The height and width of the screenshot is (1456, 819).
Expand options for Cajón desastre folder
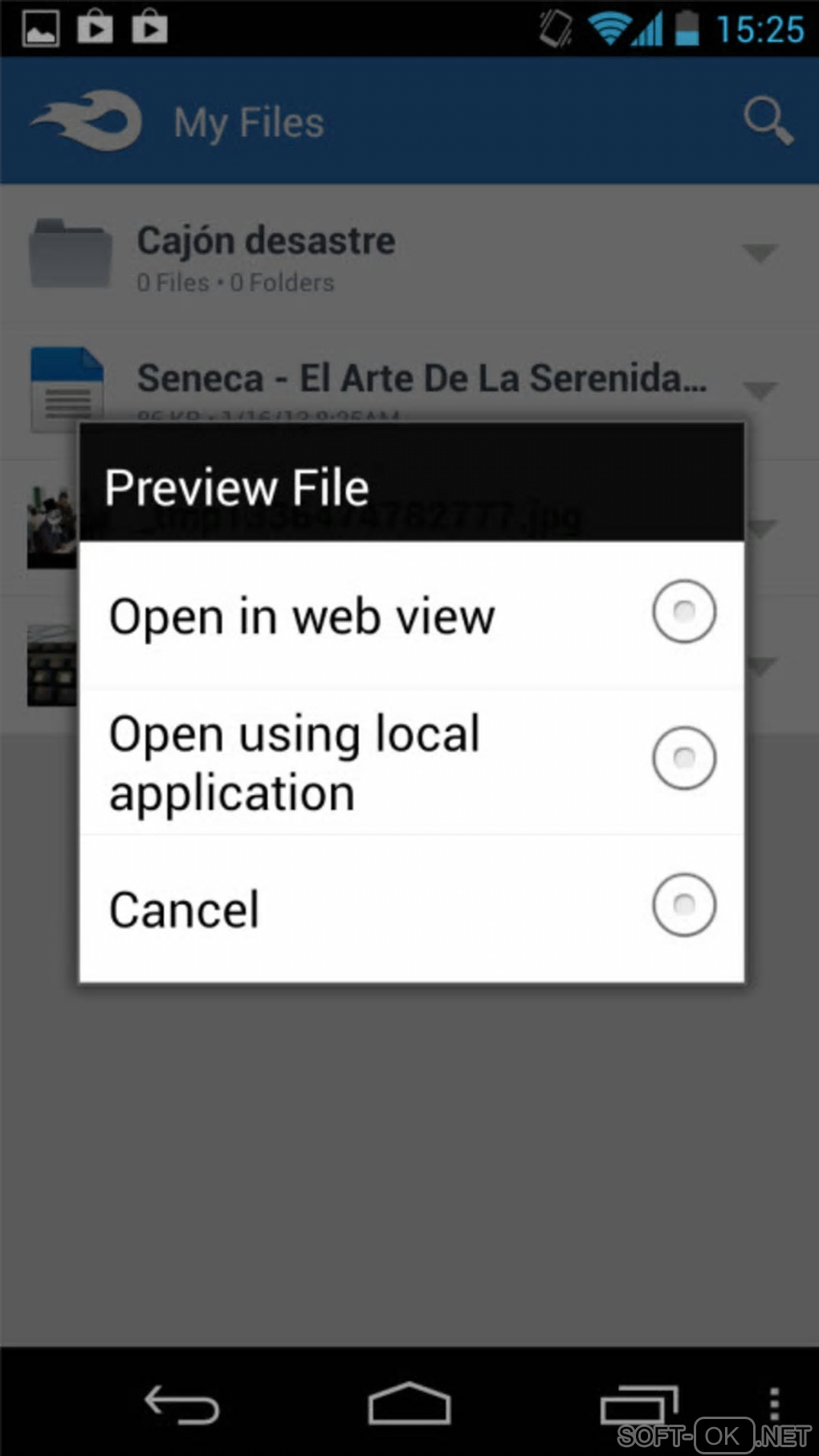pos(759,254)
